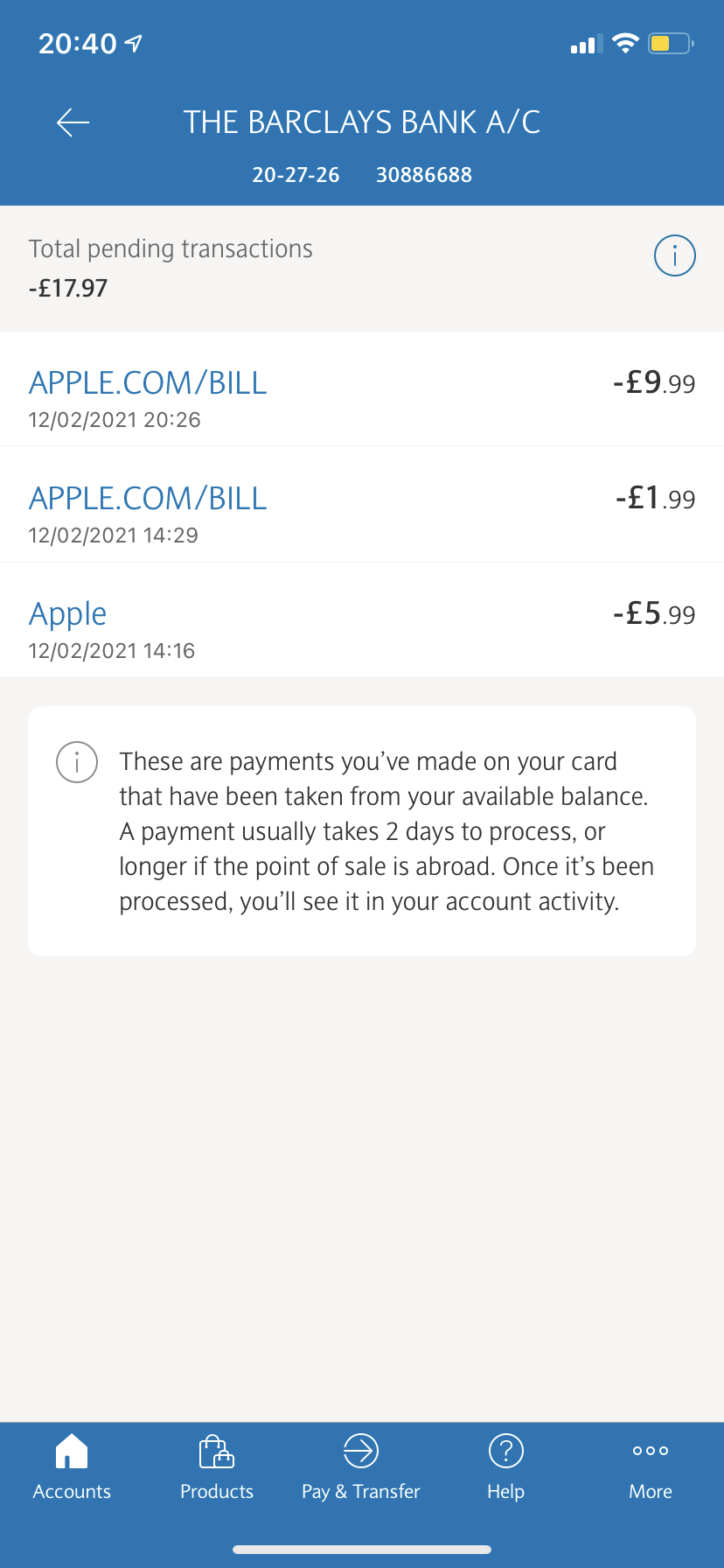724x1568 pixels.
Task: Switch to the Accounts tab
Action: pyautogui.click(x=72, y=1468)
